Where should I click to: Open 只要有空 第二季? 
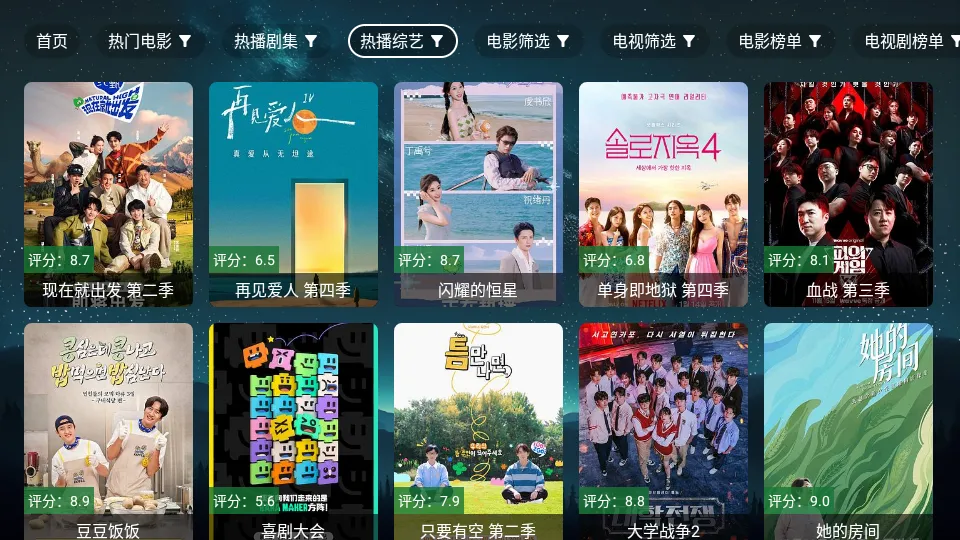(478, 430)
